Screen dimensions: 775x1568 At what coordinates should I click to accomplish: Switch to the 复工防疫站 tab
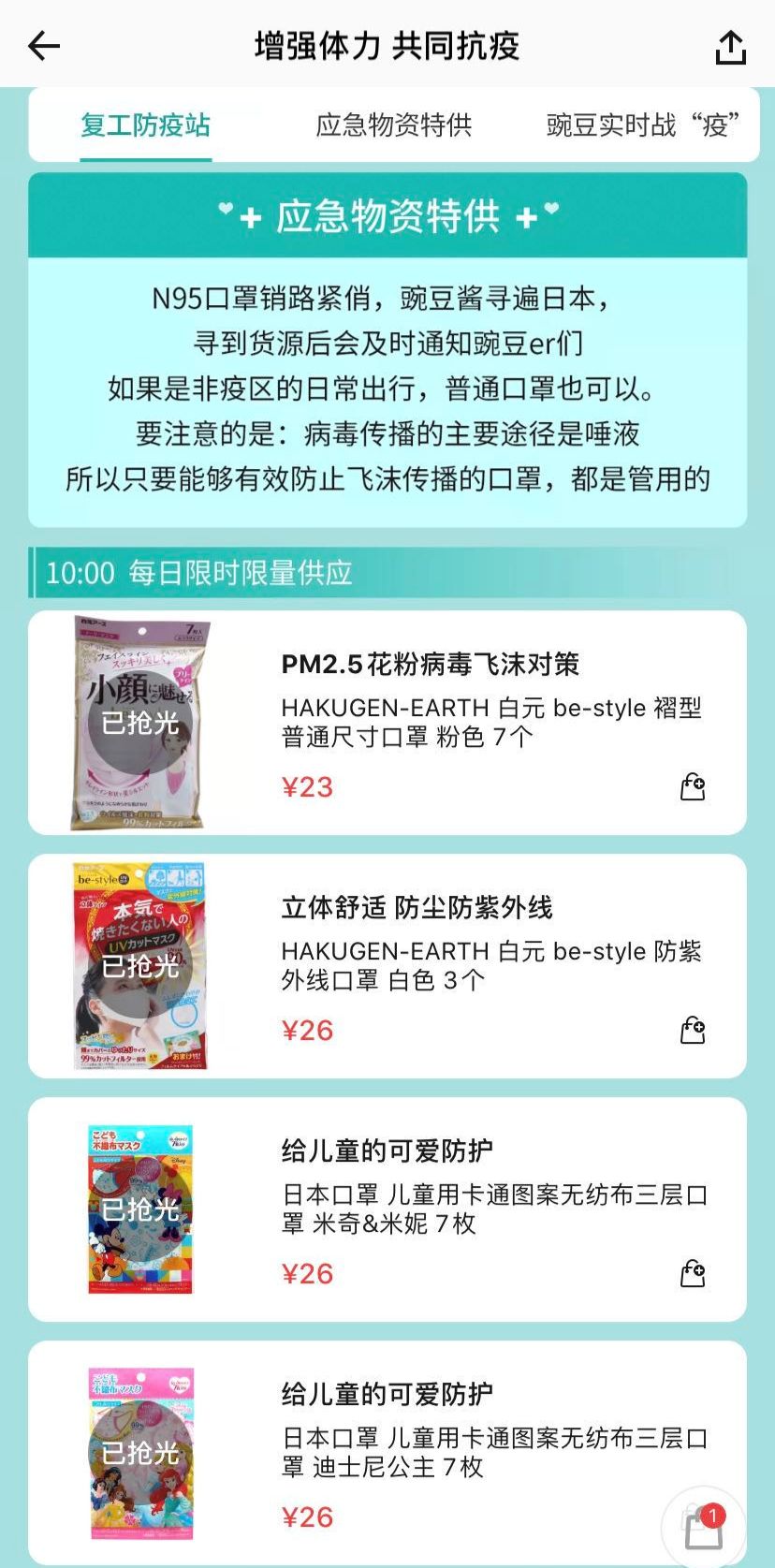click(x=145, y=125)
